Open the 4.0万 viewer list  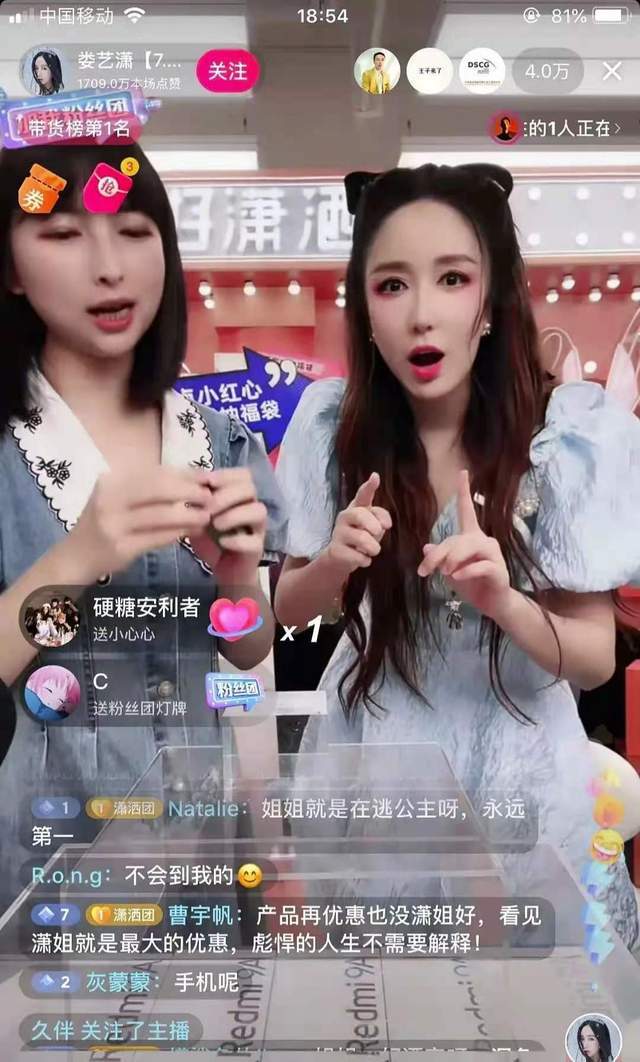(546, 71)
